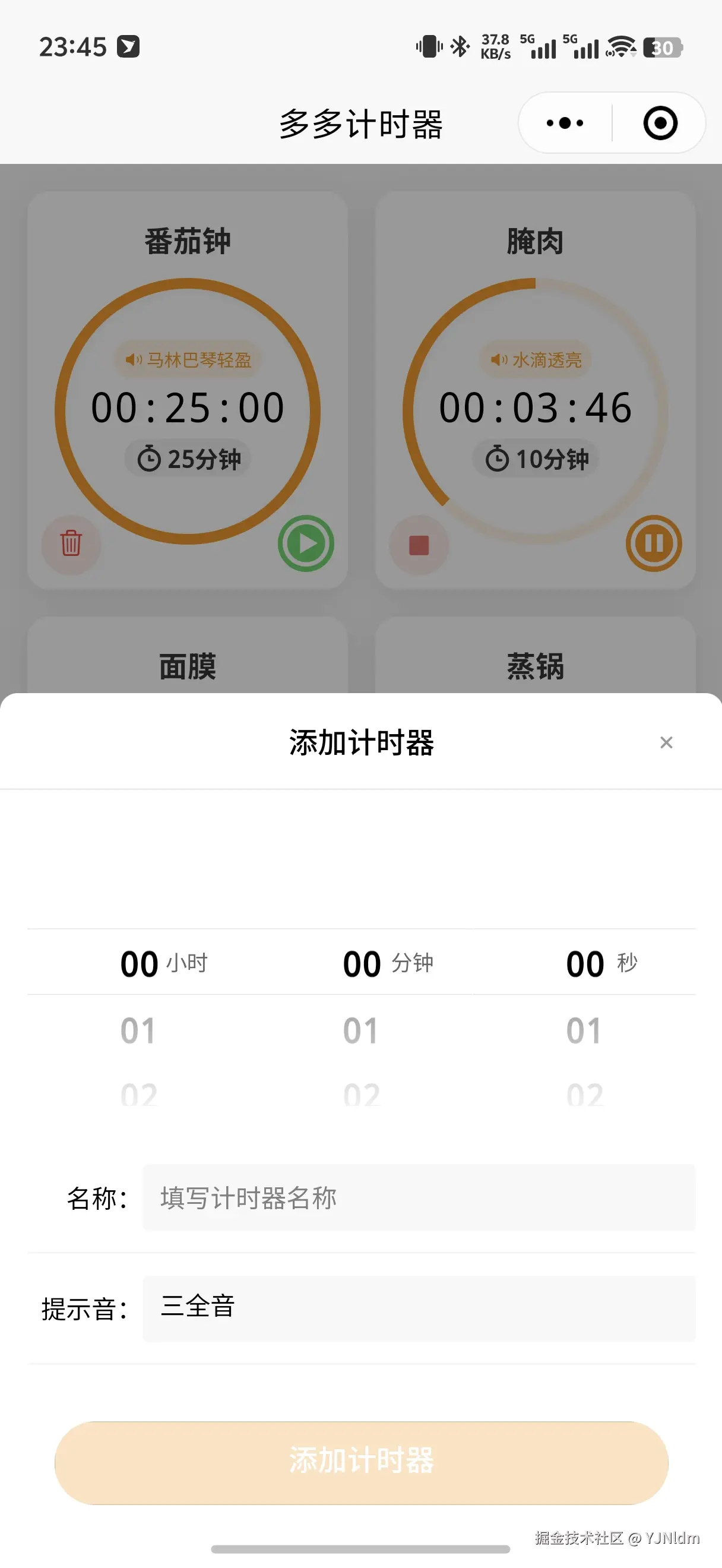Open the mini program more options menu

tap(565, 124)
